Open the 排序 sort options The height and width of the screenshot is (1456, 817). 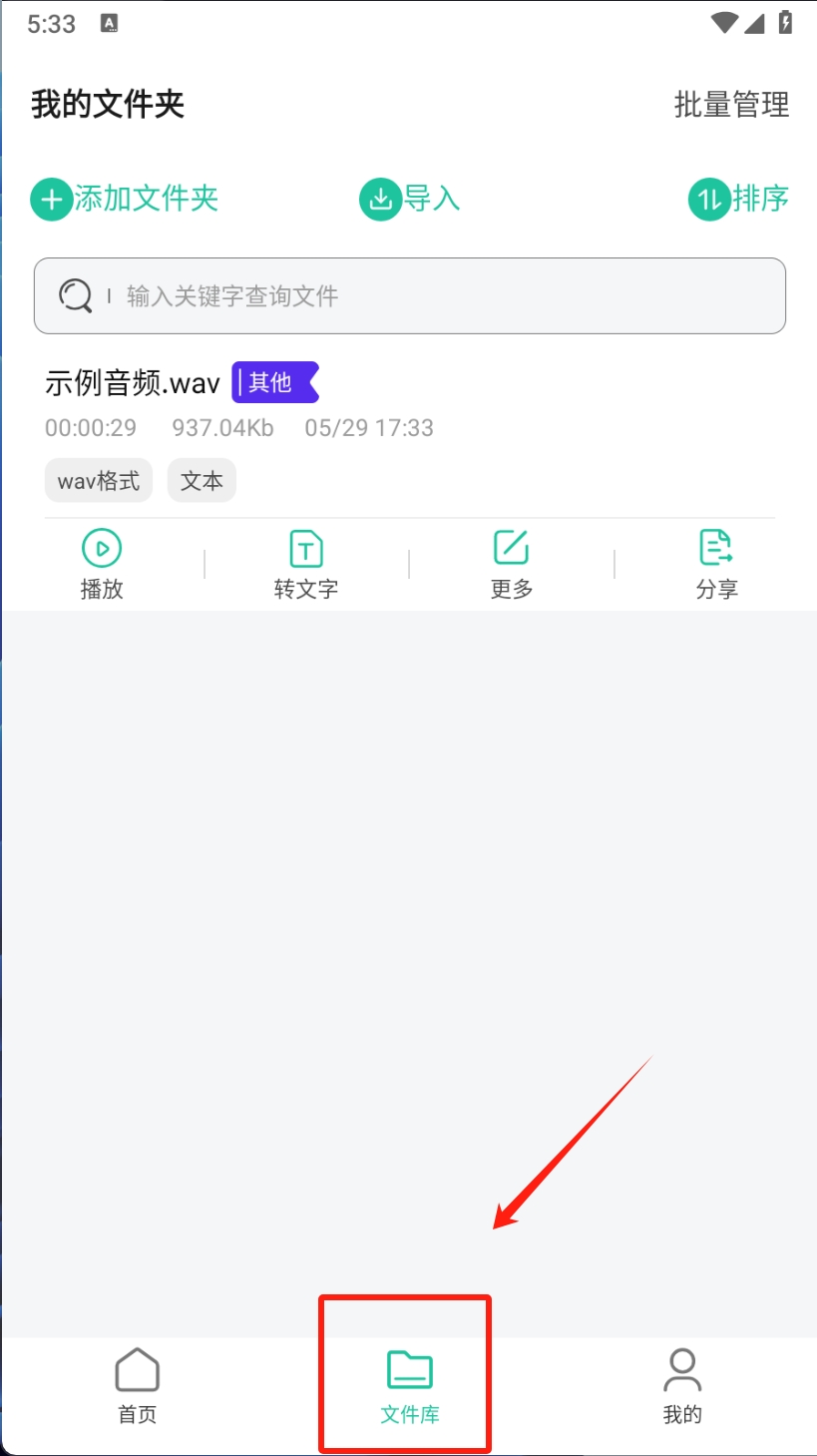click(x=738, y=199)
